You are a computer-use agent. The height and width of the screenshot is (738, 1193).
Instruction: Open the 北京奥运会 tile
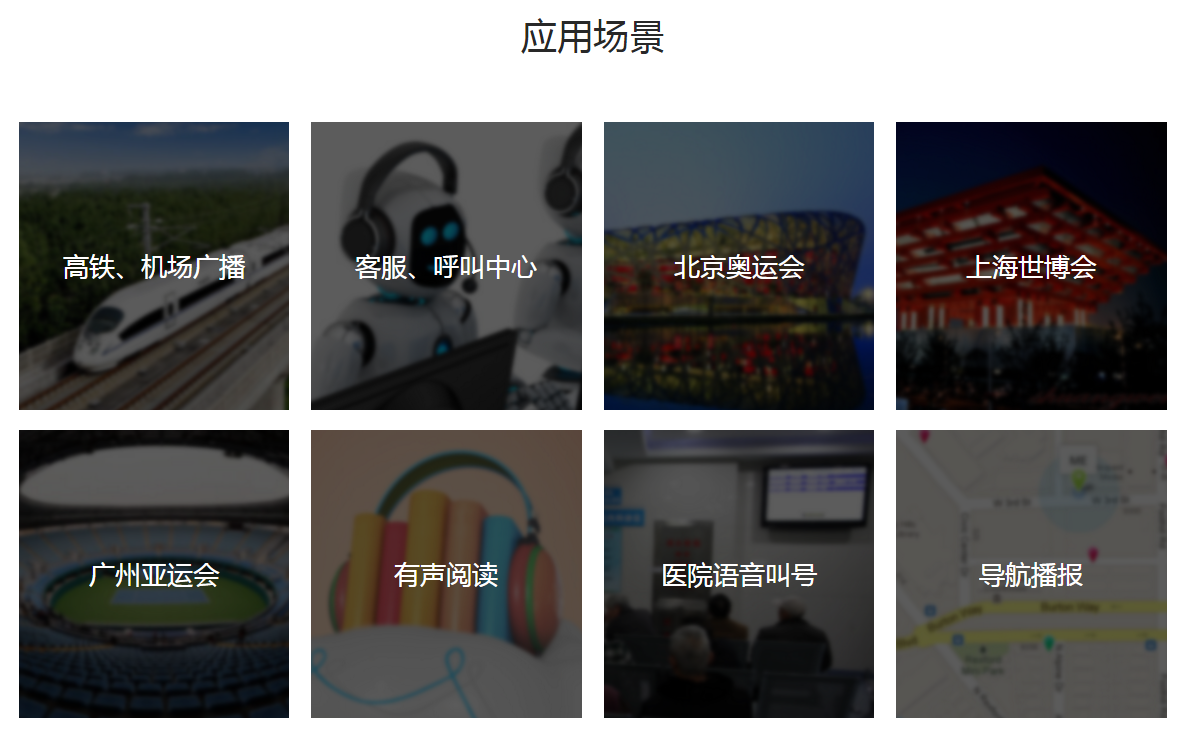pyautogui.click(x=738, y=266)
